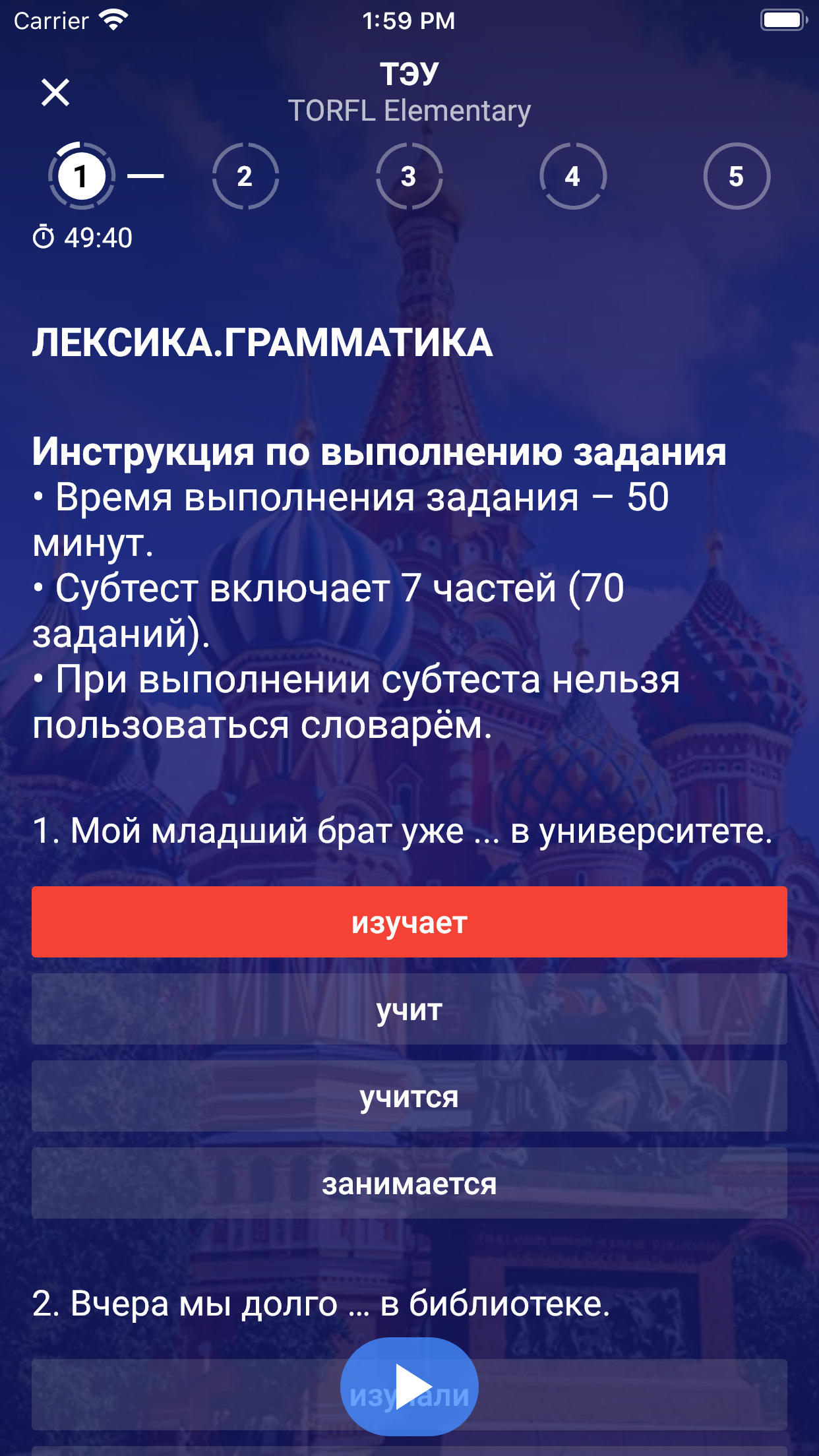The image size is (819, 1456).
Task: Open subtest 1 via its progress circle
Action: pos(80,176)
